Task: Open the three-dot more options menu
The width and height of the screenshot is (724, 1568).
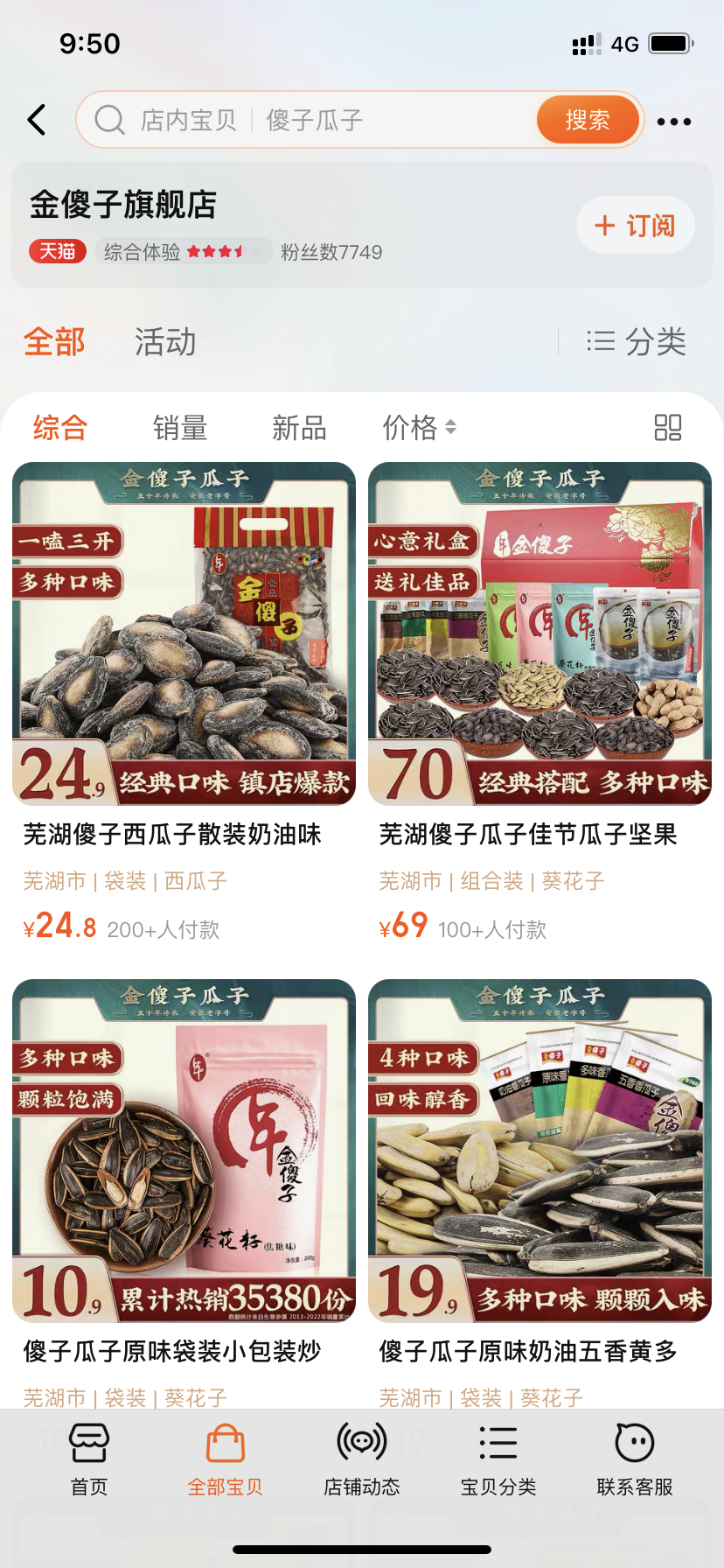Action: tap(673, 120)
